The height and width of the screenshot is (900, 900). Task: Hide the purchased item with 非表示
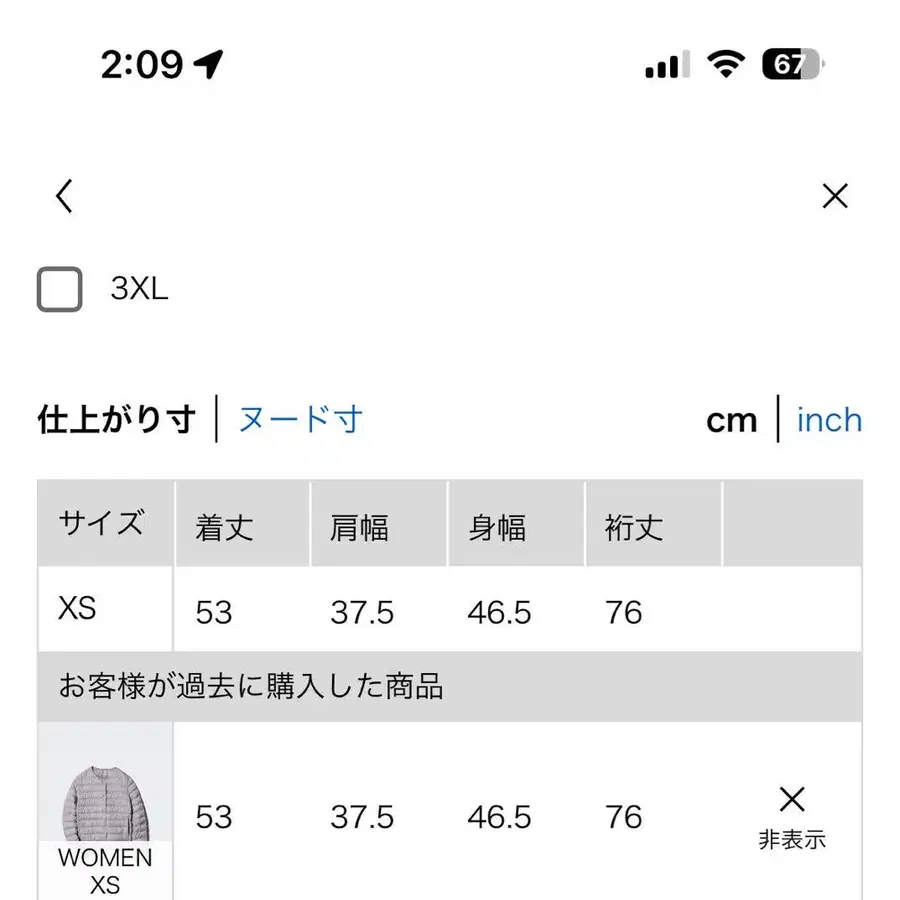point(792,817)
